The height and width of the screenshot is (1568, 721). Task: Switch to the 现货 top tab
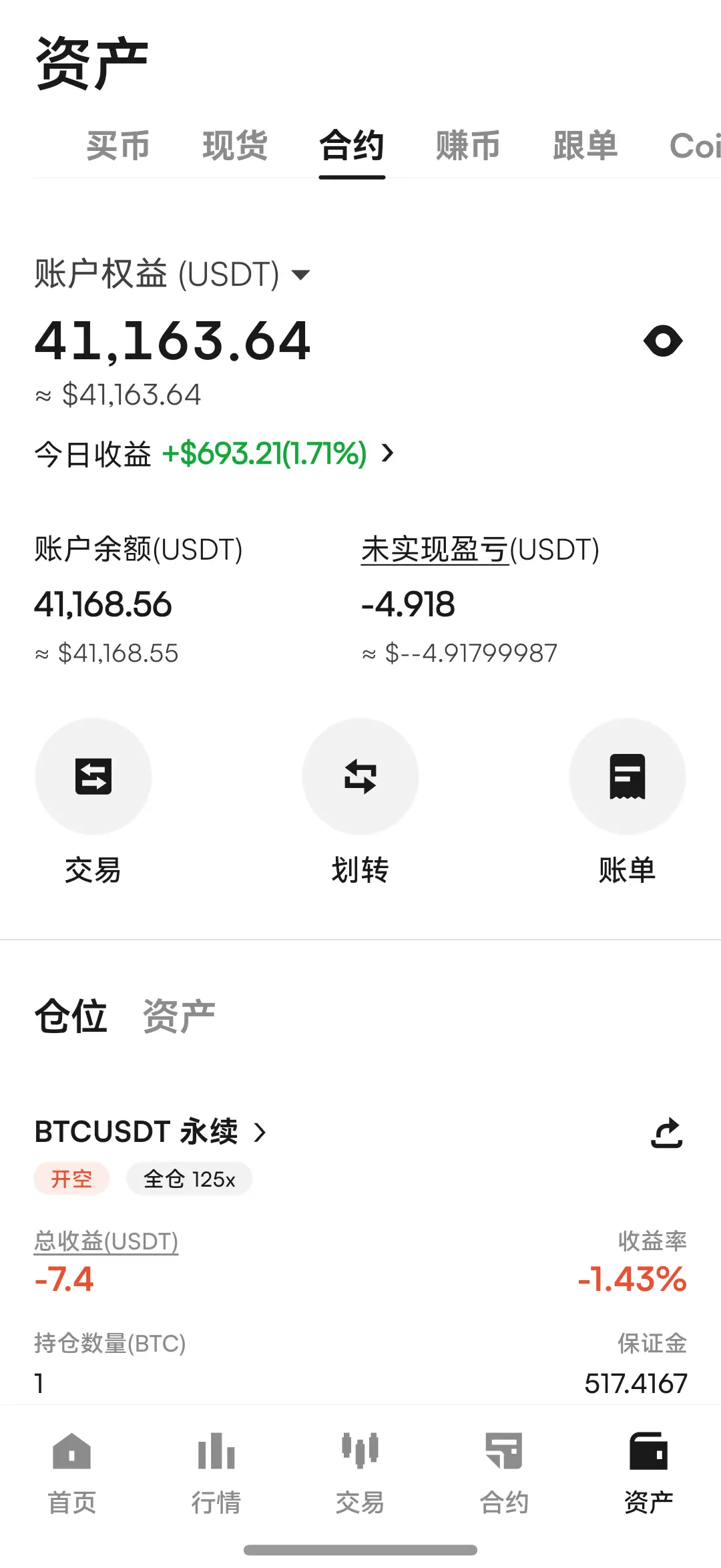click(235, 146)
